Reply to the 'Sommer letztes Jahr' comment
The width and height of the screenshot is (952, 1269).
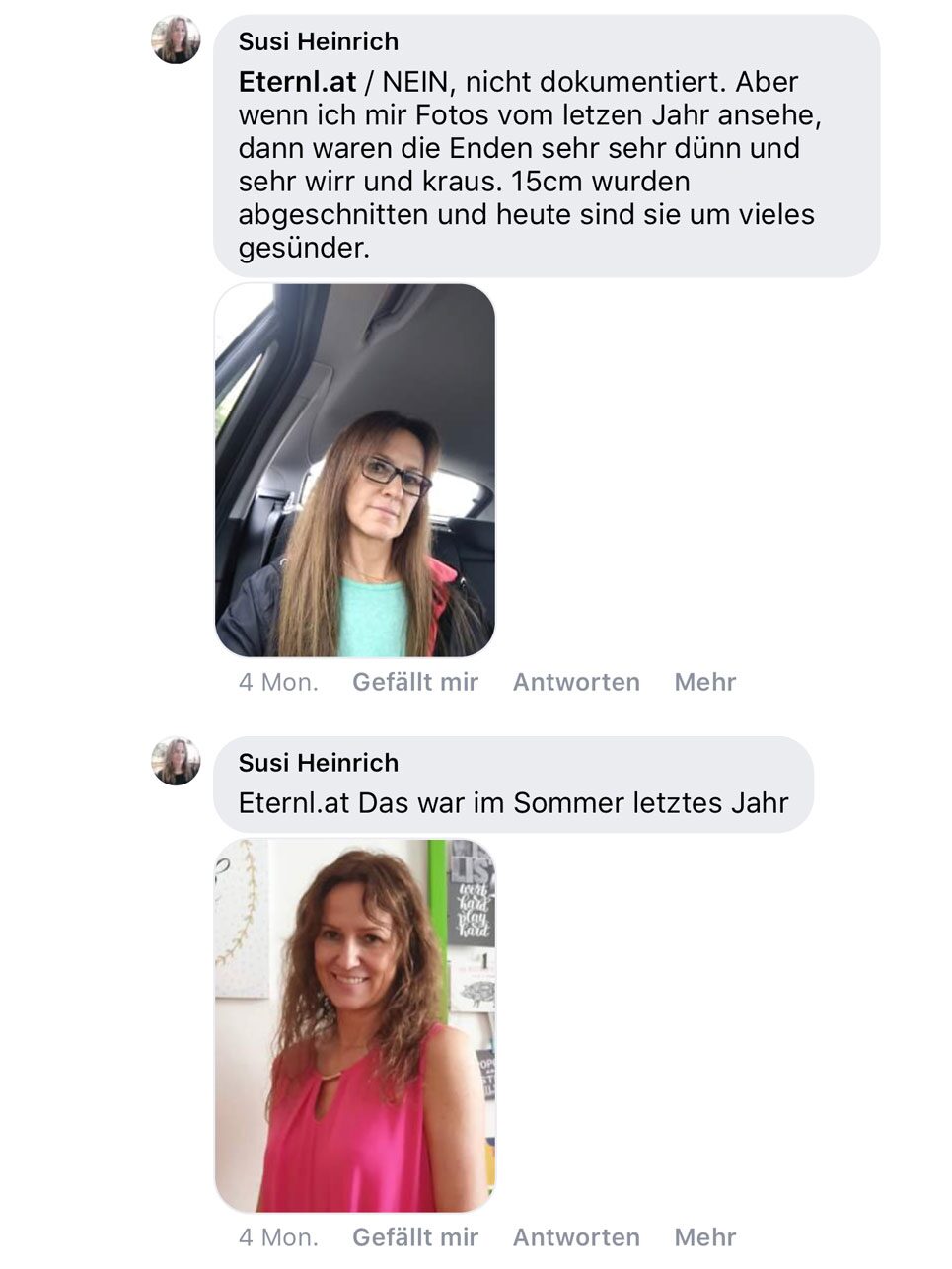pyautogui.click(x=575, y=1236)
